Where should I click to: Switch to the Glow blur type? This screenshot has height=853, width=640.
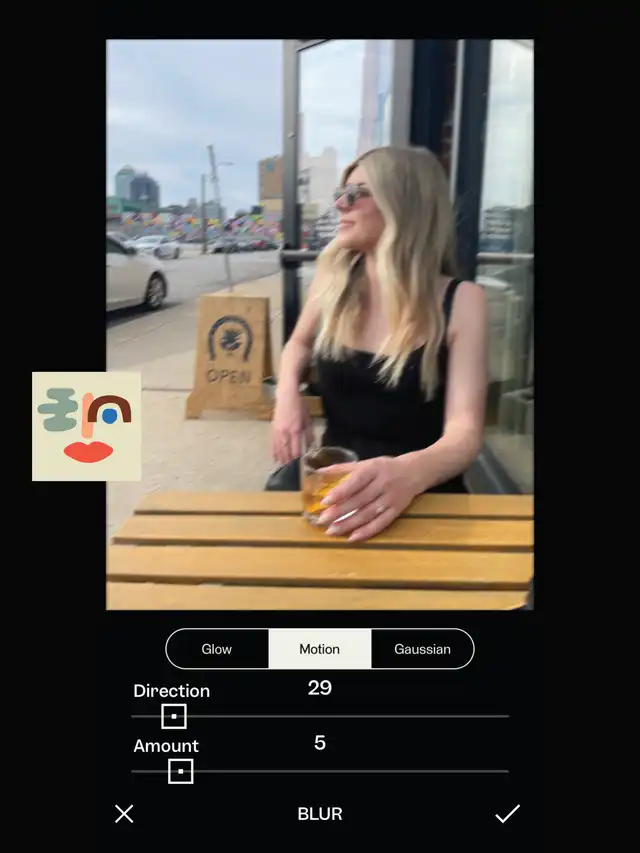coord(217,649)
